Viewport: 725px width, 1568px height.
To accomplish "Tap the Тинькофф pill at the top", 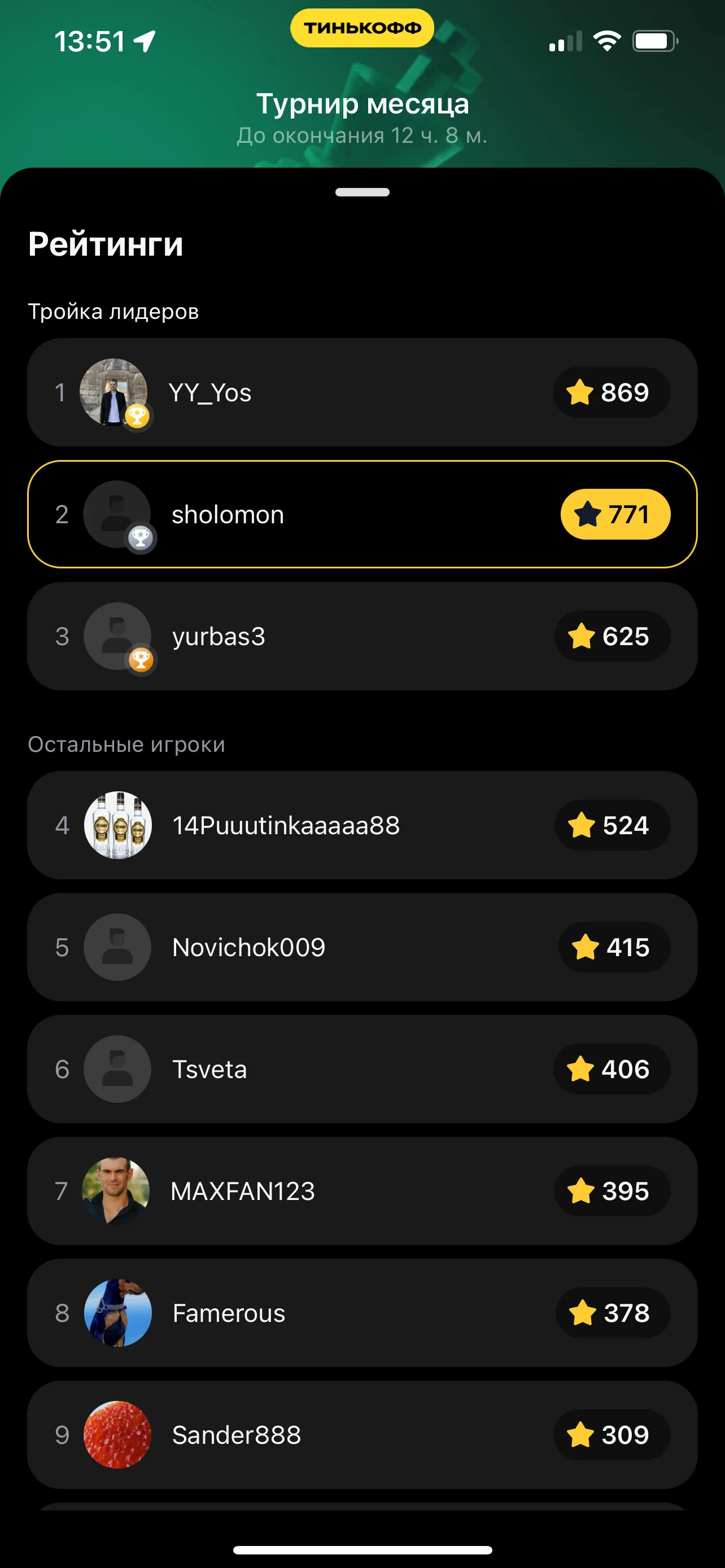I will [362, 28].
